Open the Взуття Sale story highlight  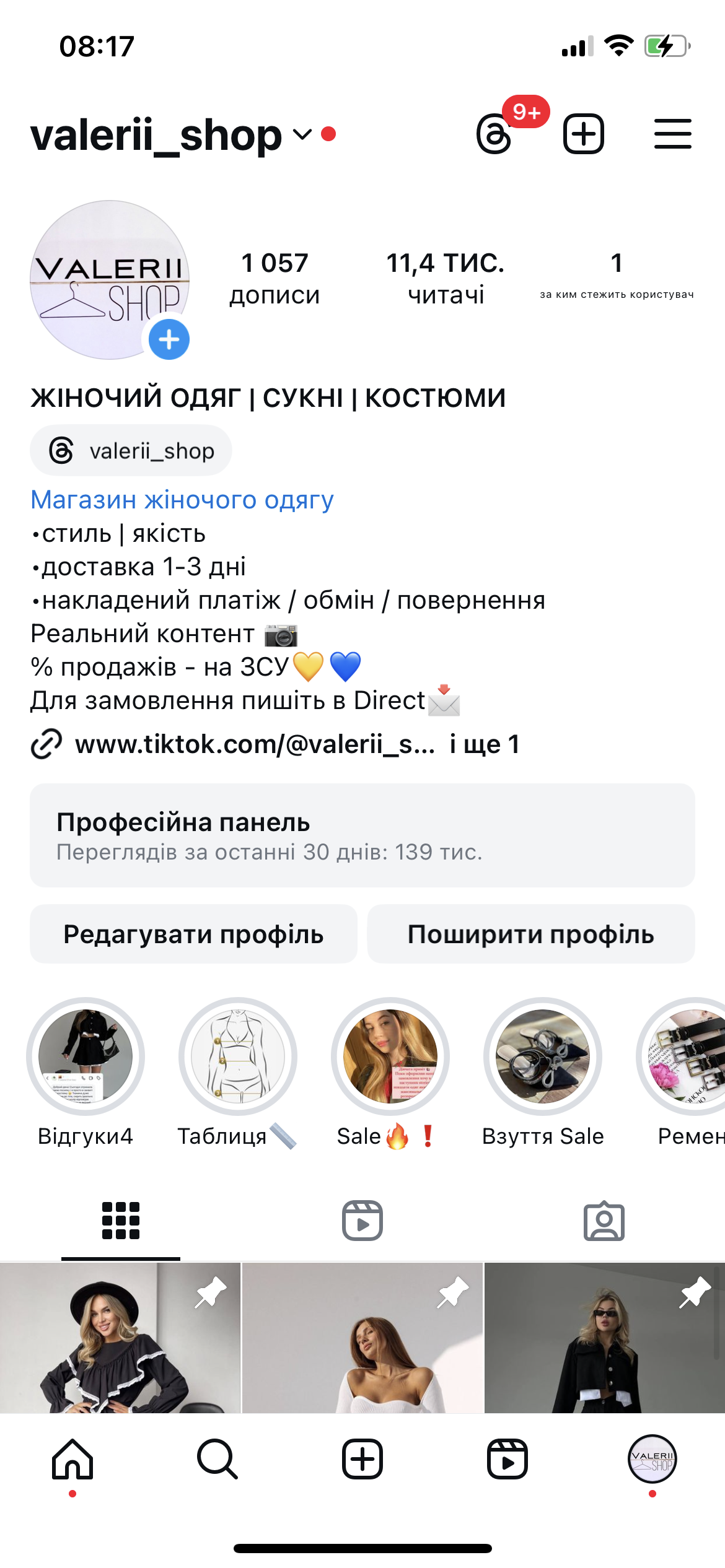tap(543, 1056)
